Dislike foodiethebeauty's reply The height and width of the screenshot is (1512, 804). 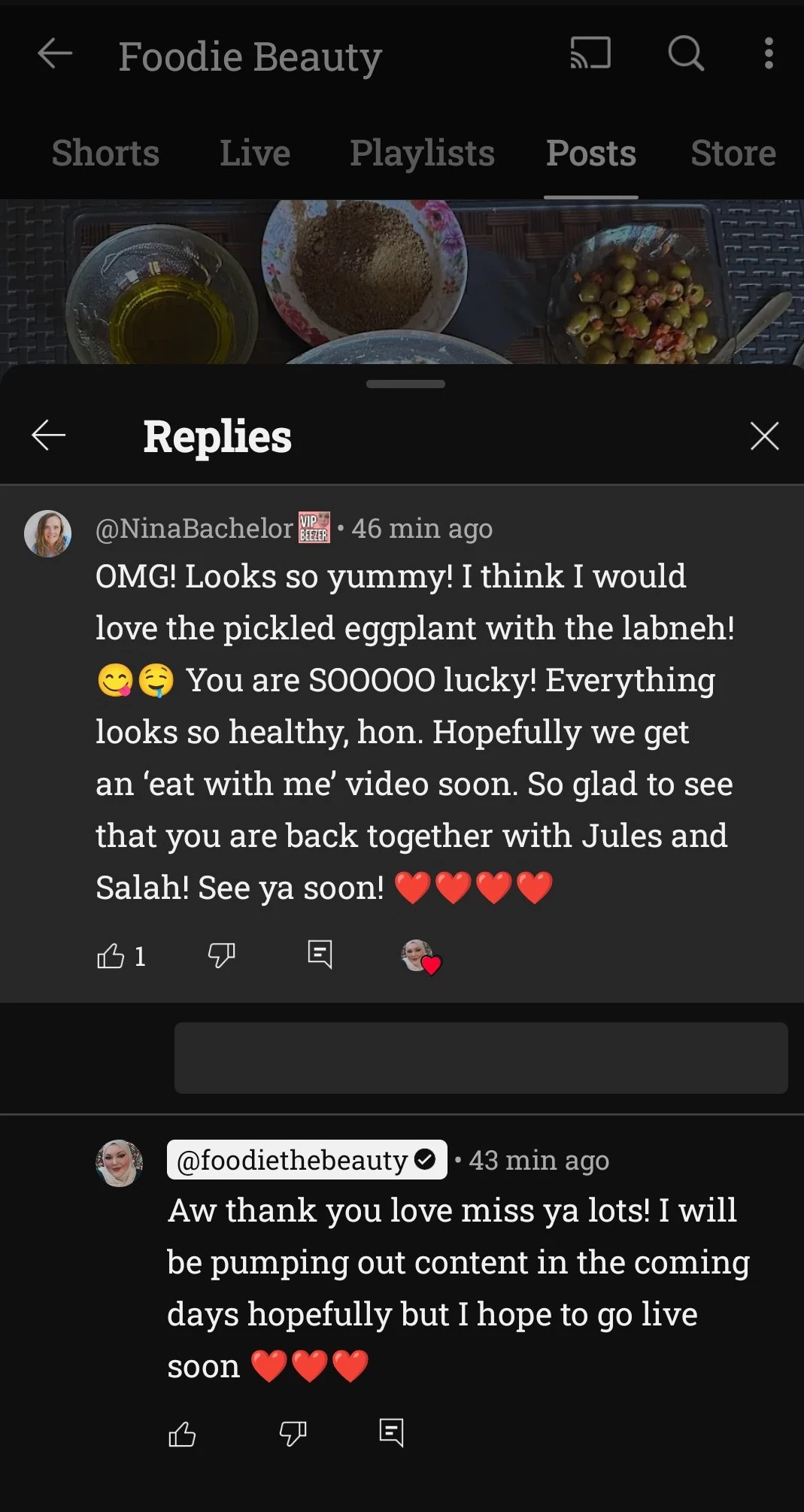pos(293,1434)
